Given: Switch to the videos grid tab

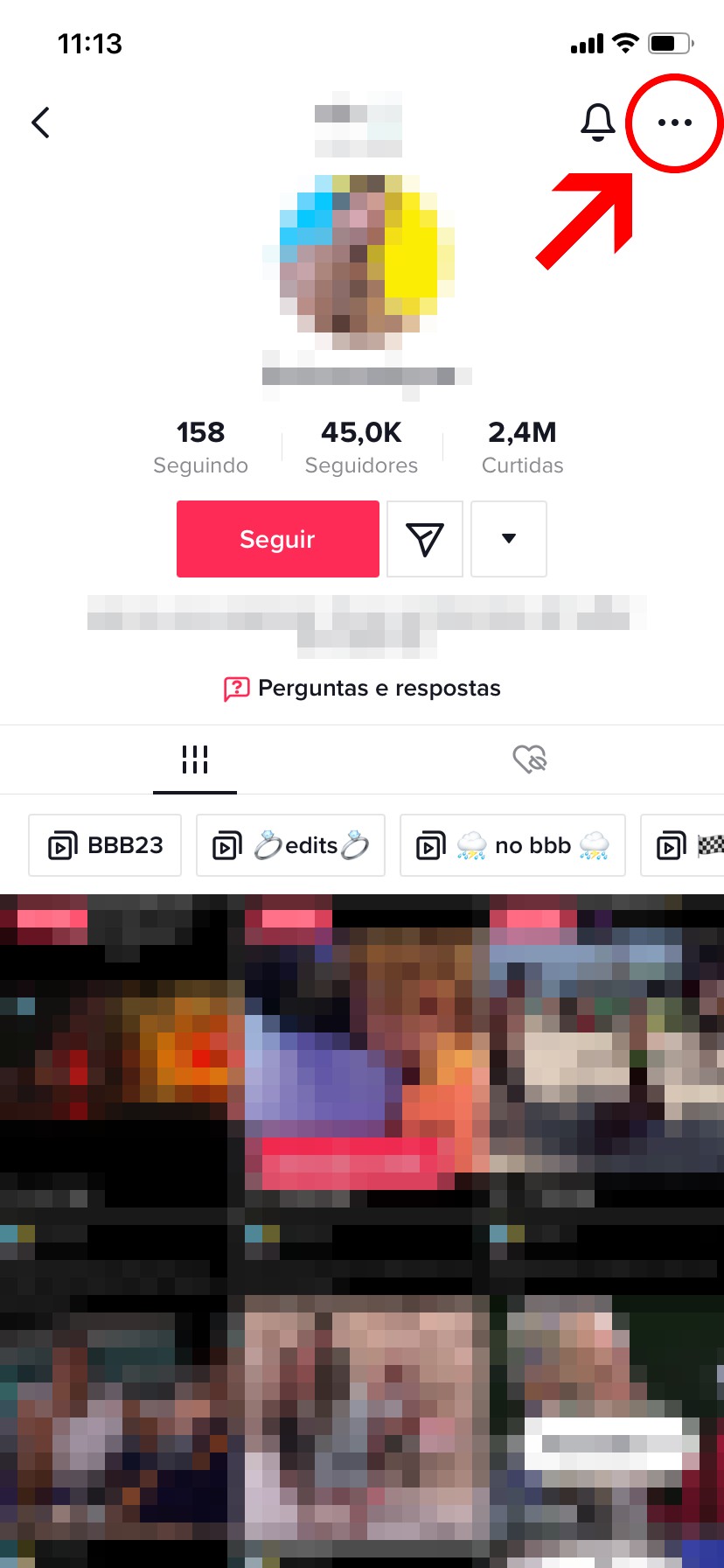Looking at the screenshot, I should (195, 759).
